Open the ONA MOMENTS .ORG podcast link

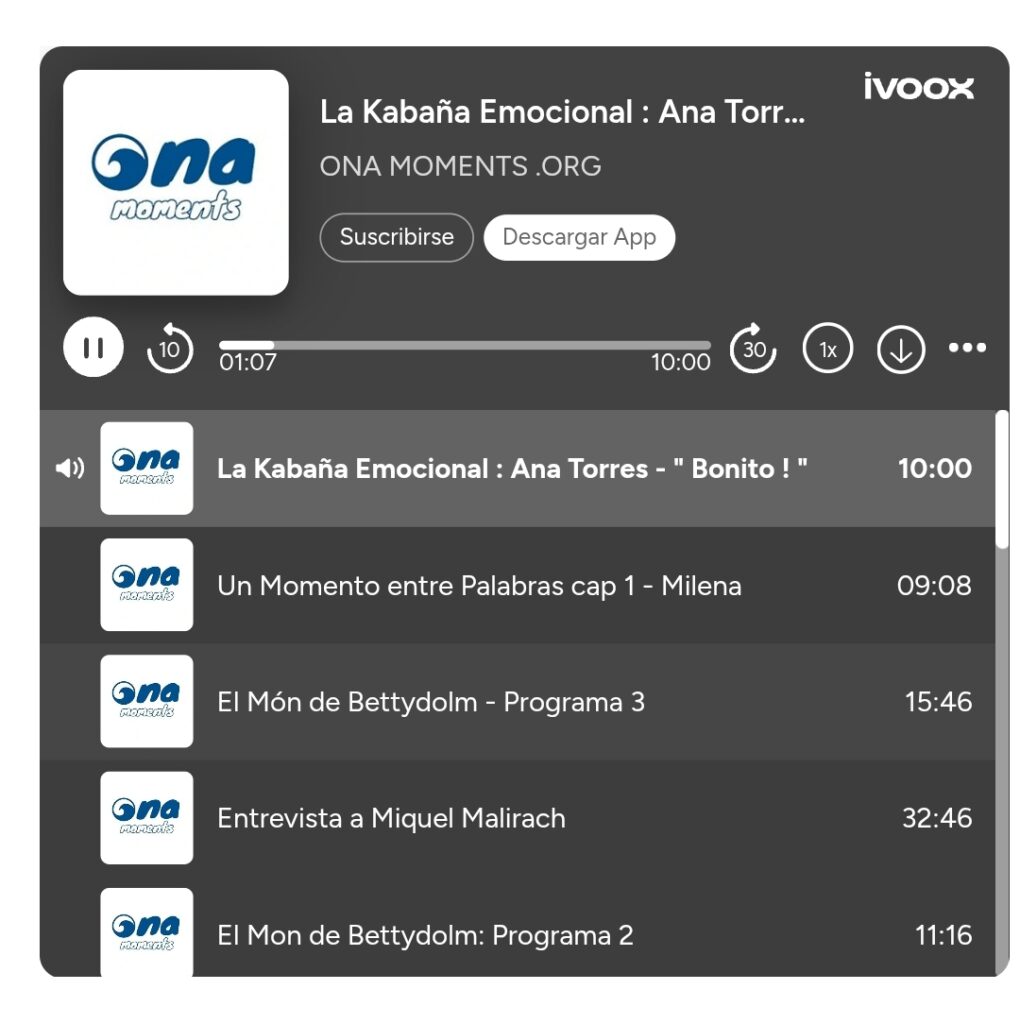(460, 166)
